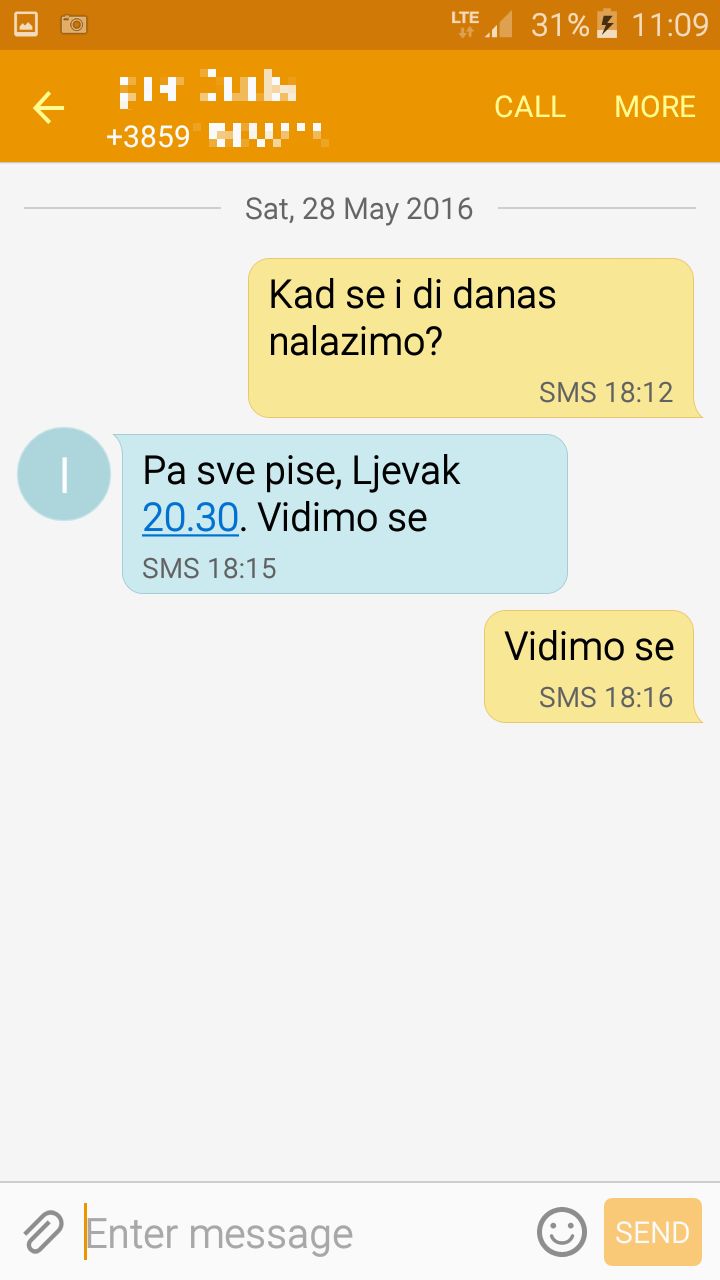Image resolution: width=720 pixels, height=1280 pixels.
Task: Select the contact avatar with letter I
Action: tap(63, 474)
